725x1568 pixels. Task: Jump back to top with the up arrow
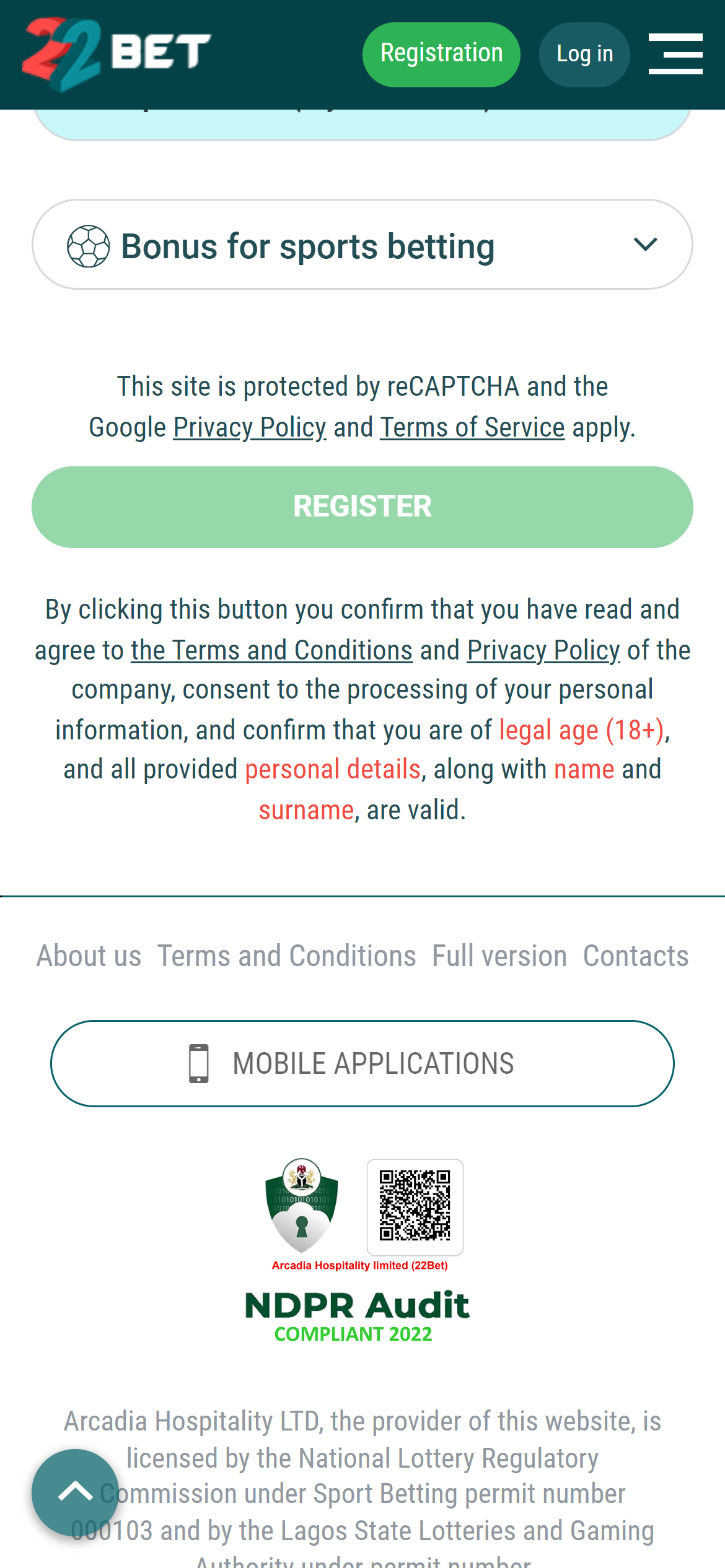click(x=75, y=1492)
